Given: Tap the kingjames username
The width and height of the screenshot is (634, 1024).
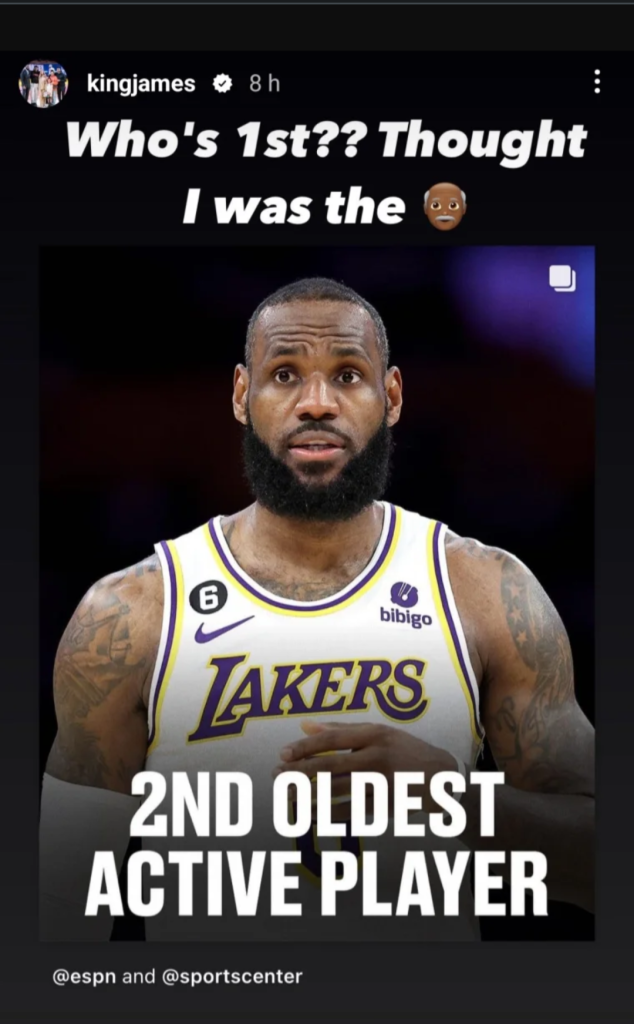Looking at the screenshot, I should point(141,84).
